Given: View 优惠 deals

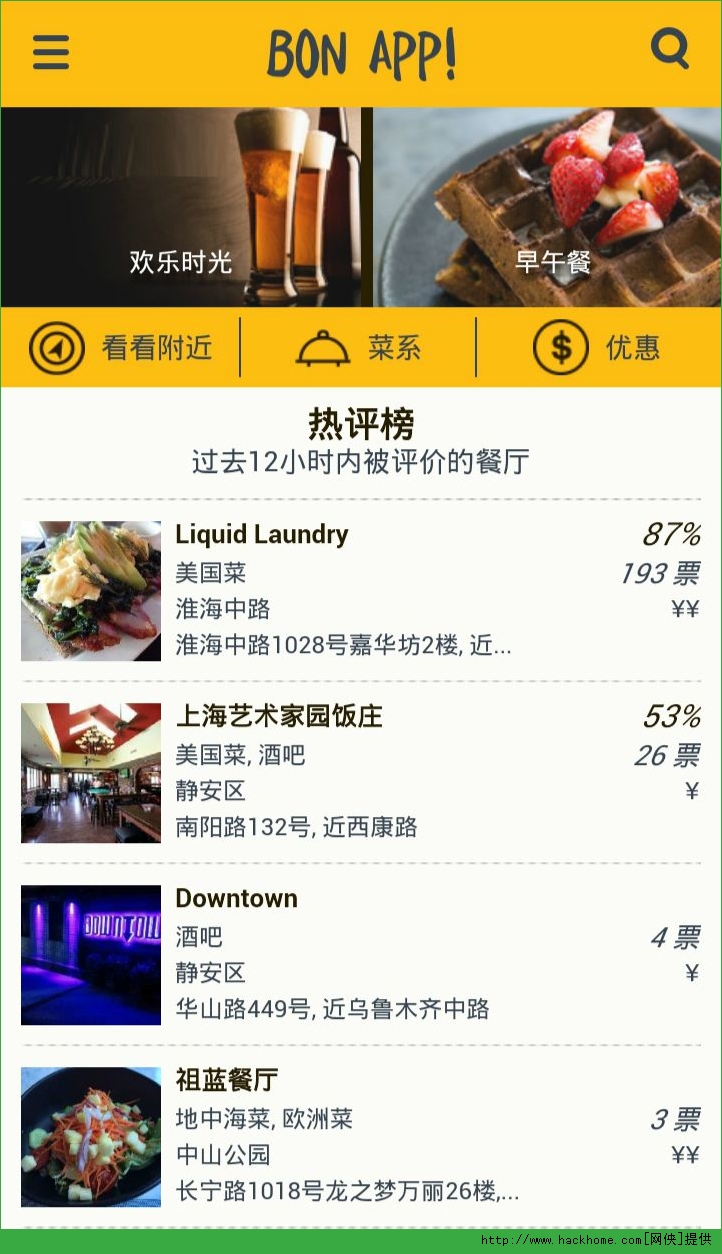Looking at the screenshot, I should click(x=597, y=347).
